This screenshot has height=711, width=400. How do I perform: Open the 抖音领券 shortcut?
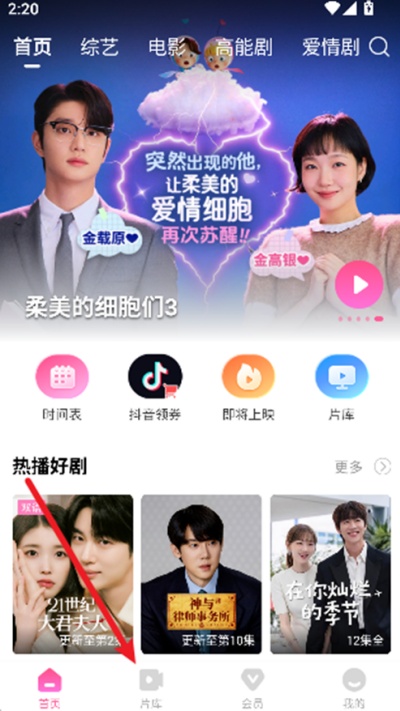pyautogui.click(x=155, y=388)
